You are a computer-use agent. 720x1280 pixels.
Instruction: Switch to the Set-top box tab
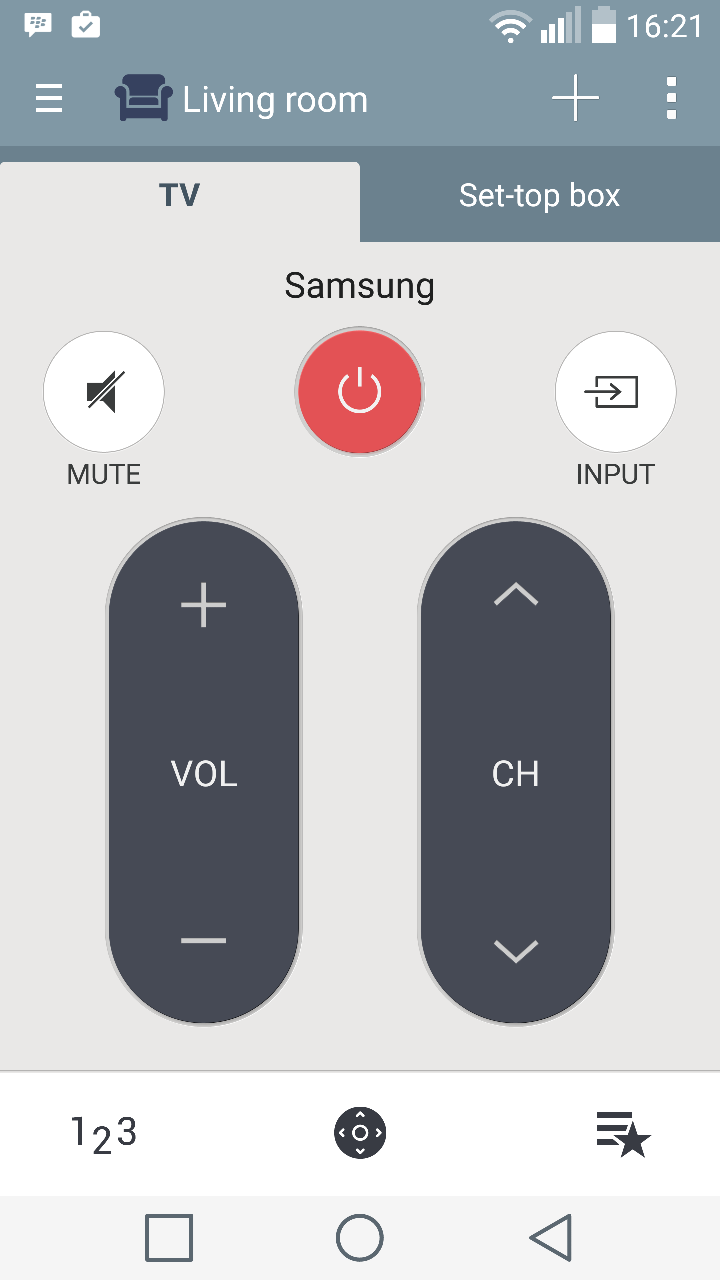pyautogui.click(x=540, y=195)
